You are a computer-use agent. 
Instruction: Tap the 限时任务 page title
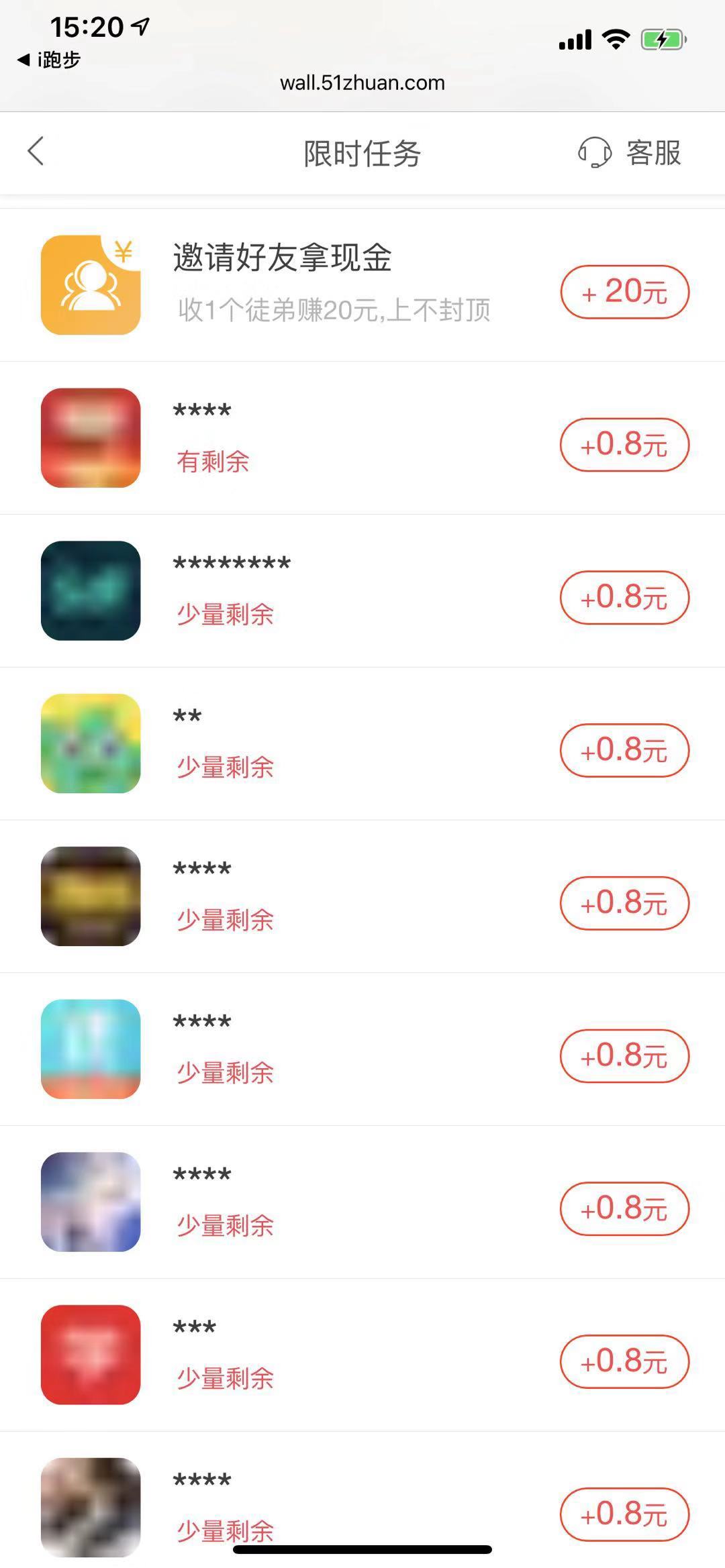point(362,152)
